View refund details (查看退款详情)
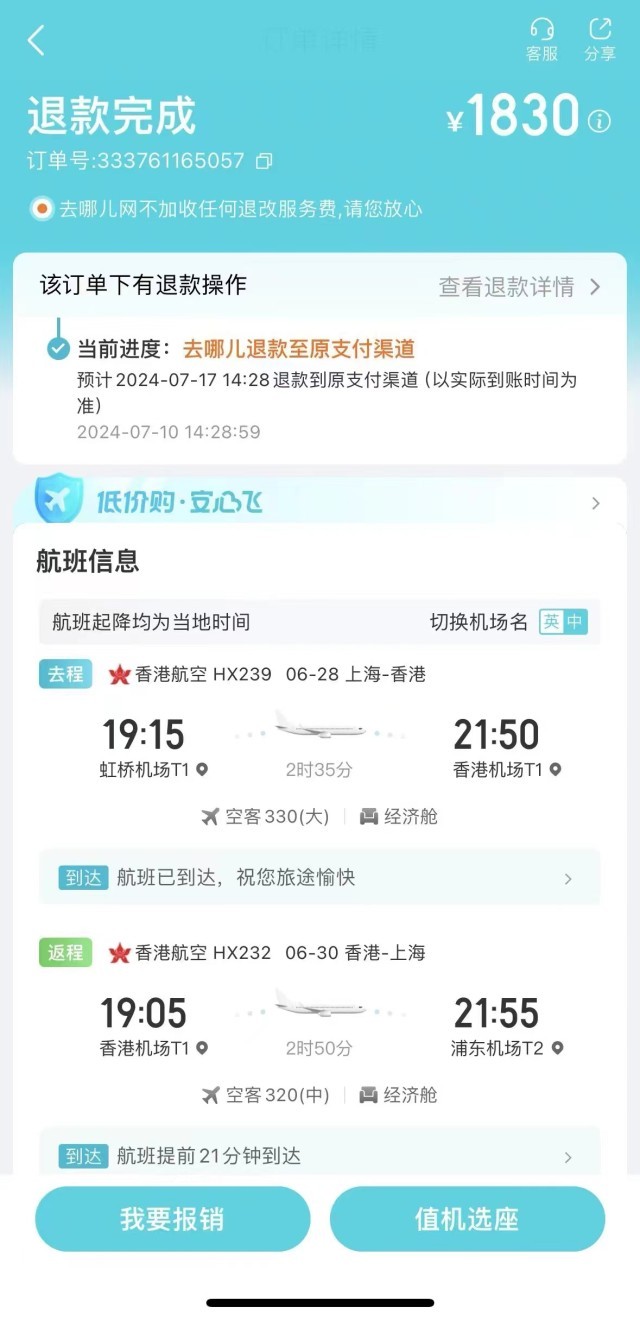The width and height of the screenshot is (640, 1320). [x=519, y=287]
